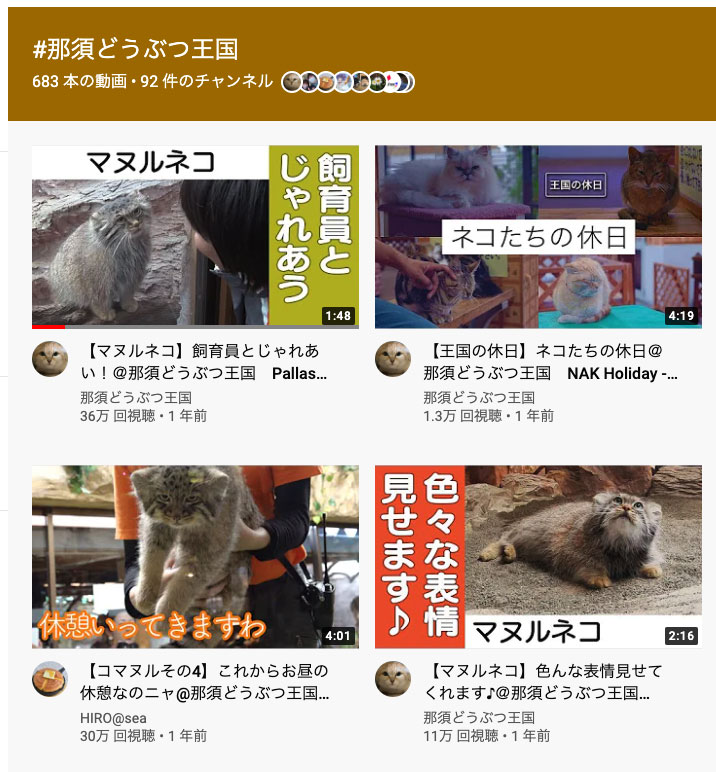Tap the HIRO@sea channel avatar
Viewport: 716px width, 772px height.
[x=50, y=678]
